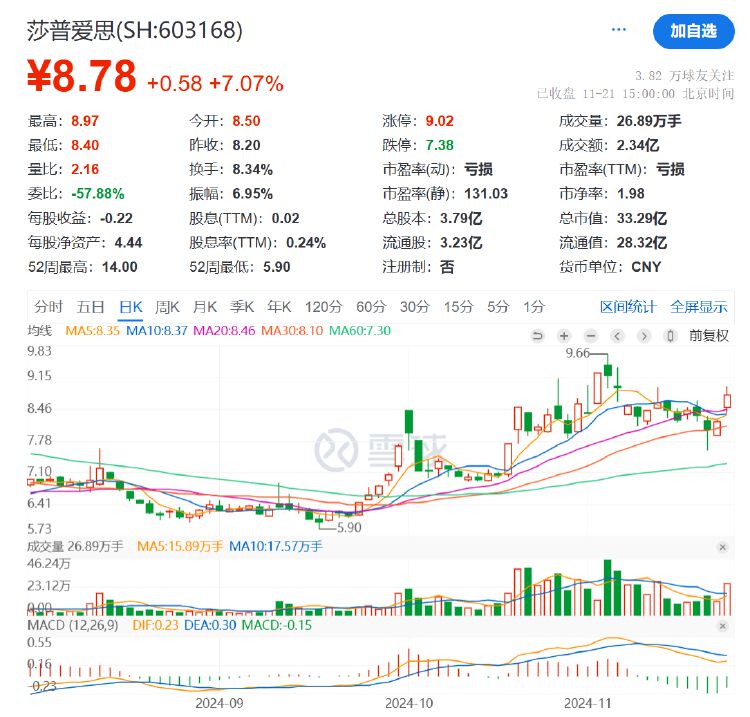Open the 前复权 adjustment dropdown

(709, 335)
